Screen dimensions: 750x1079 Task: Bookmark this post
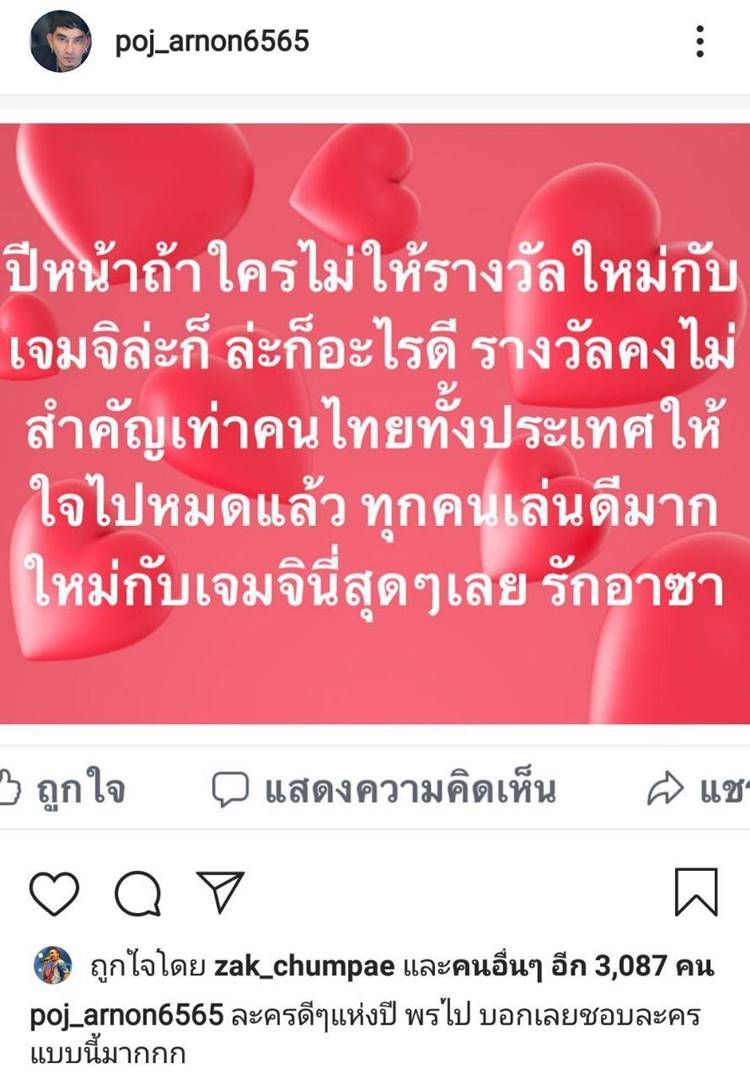coord(696,892)
